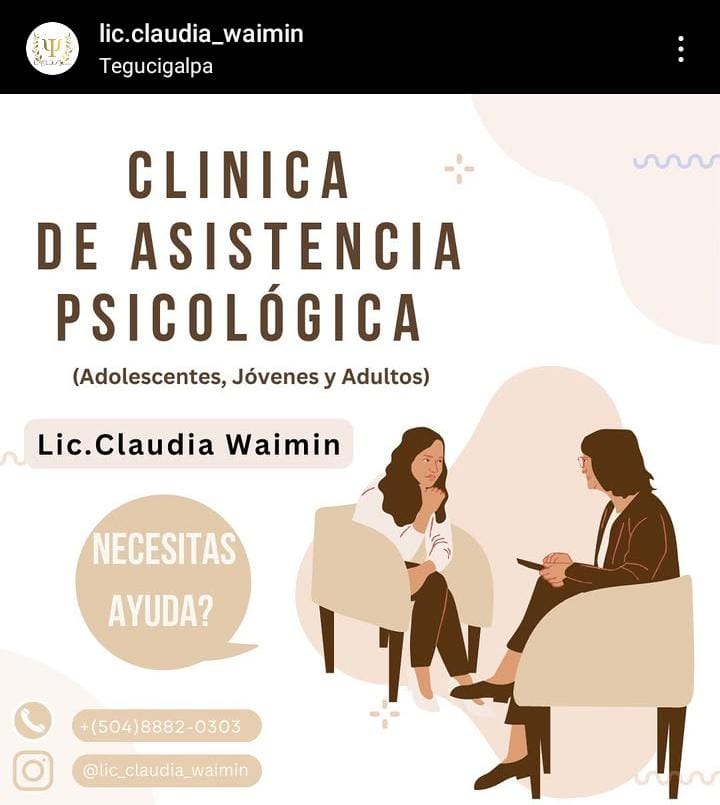720x805 pixels.
Task: Open lic.claudia_waimin's profile picture
Action: pyautogui.click(x=52, y=48)
